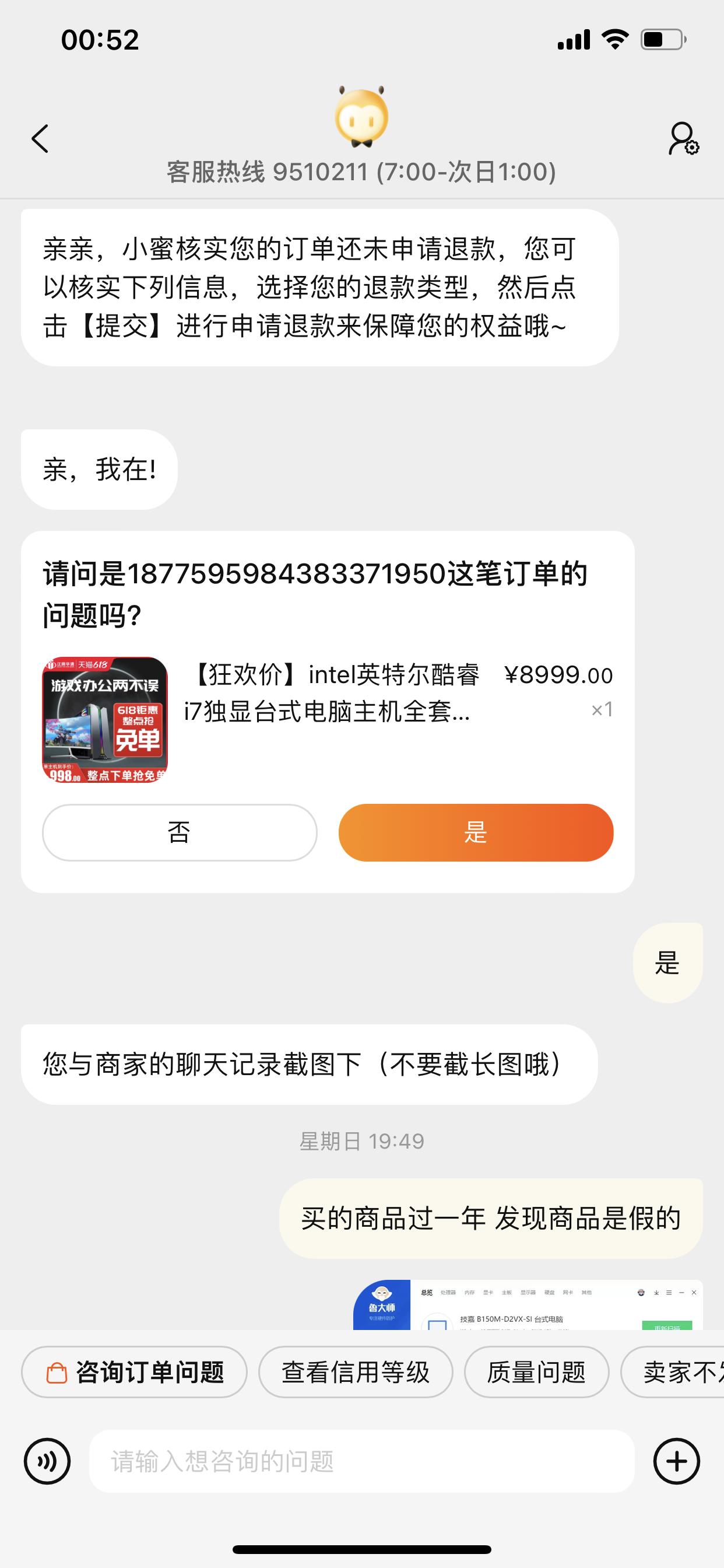Tap the back arrow to exit the chat
The height and width of the screenshot is (1568, 724).
tap(39, 139)
